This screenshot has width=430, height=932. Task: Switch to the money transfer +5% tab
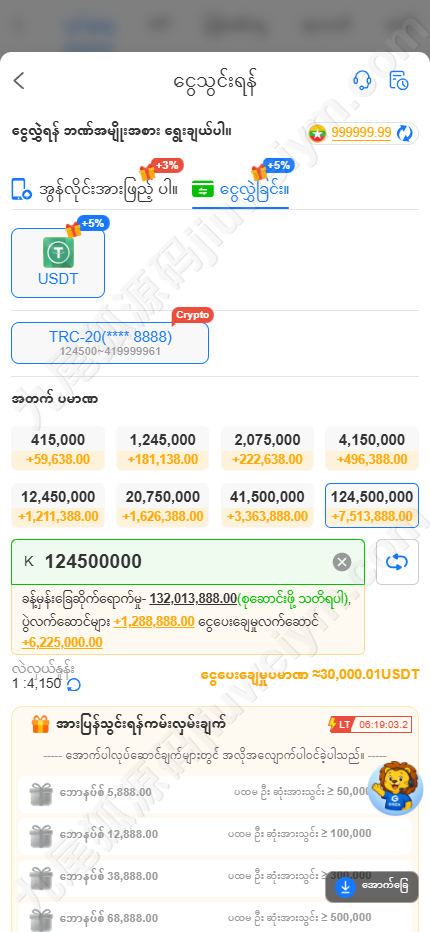pyautogui.click(x=240, y=190)
